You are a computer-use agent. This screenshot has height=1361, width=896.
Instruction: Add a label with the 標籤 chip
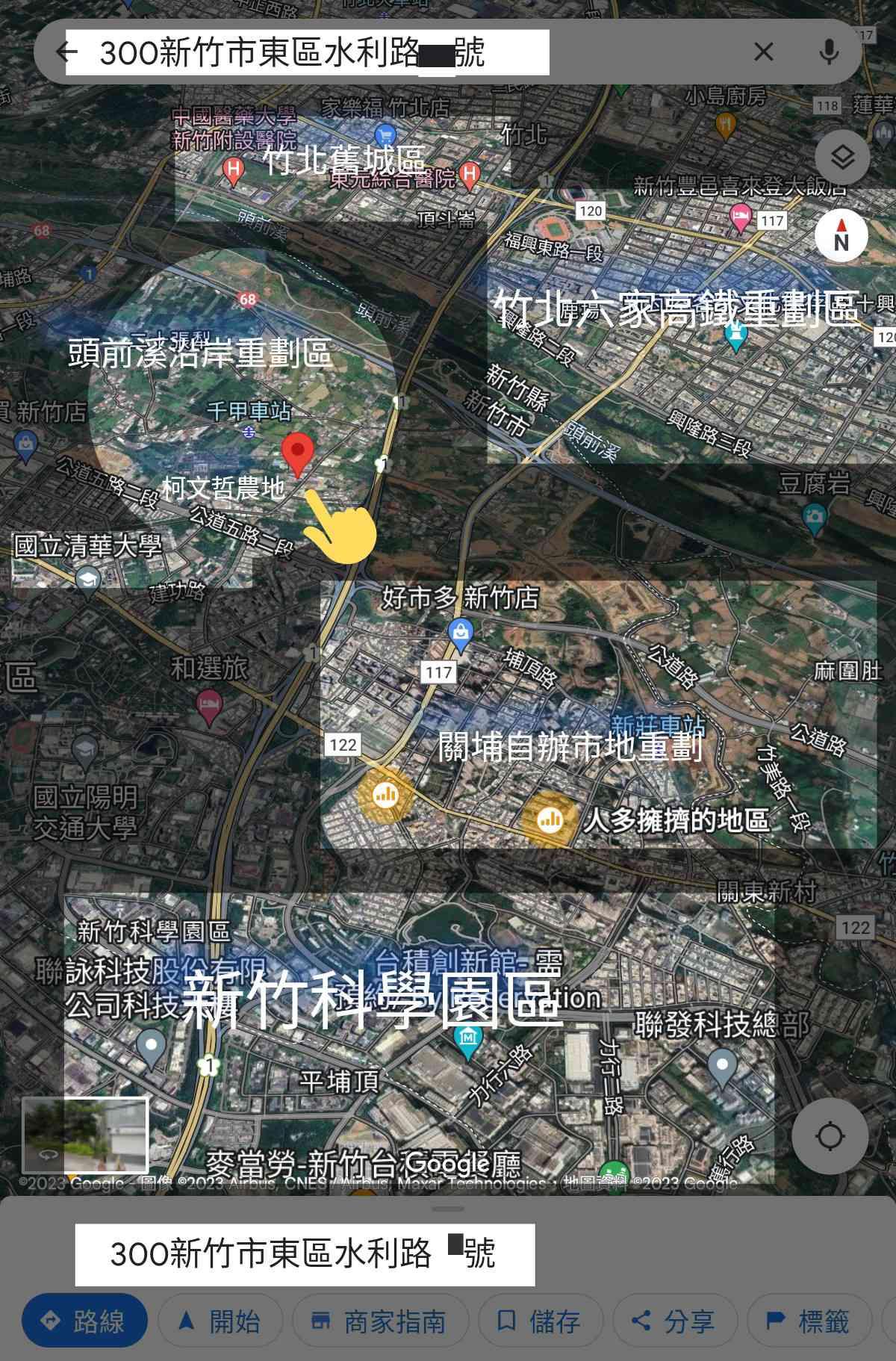tap(809, 1321)
